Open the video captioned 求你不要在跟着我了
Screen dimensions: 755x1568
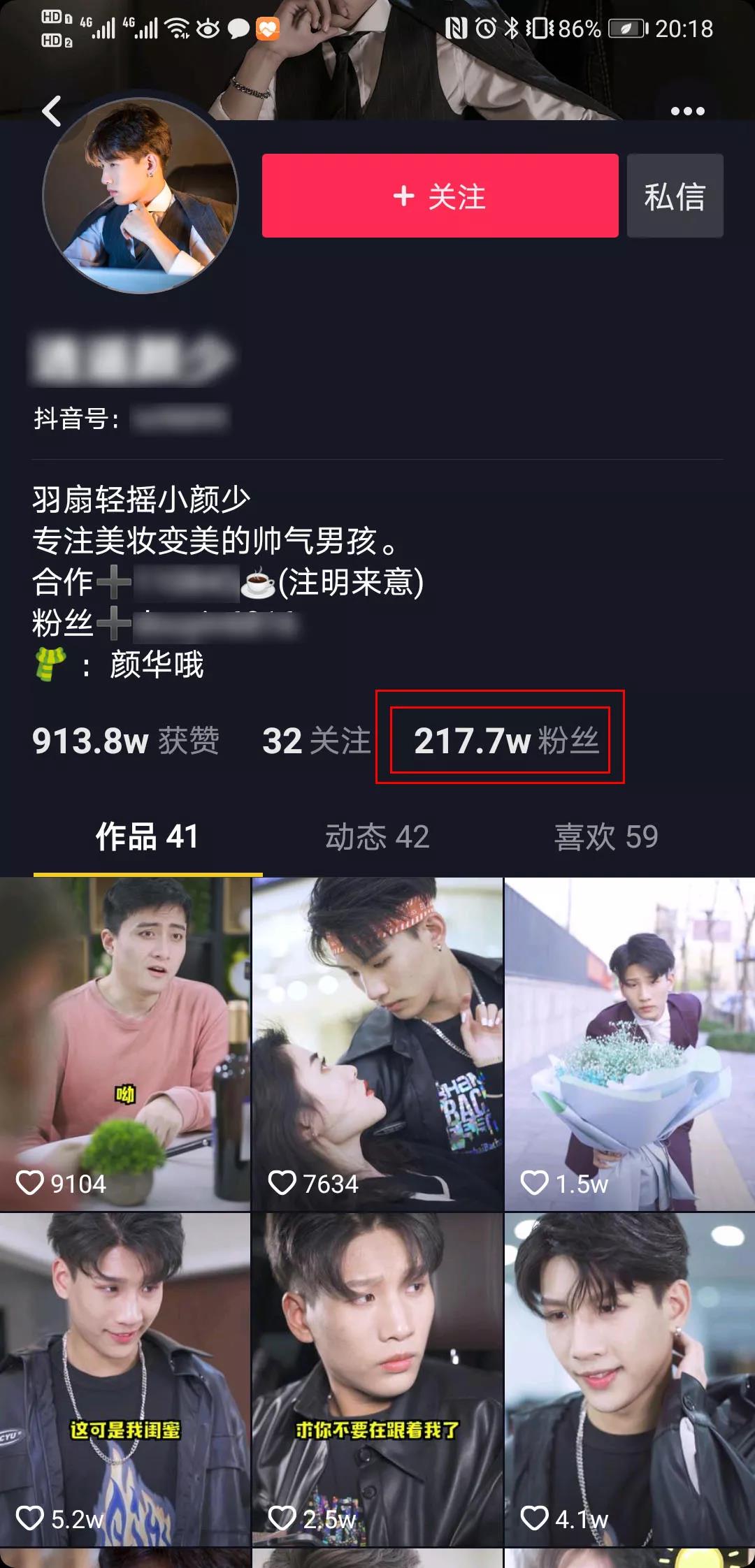pos(377,1379)
